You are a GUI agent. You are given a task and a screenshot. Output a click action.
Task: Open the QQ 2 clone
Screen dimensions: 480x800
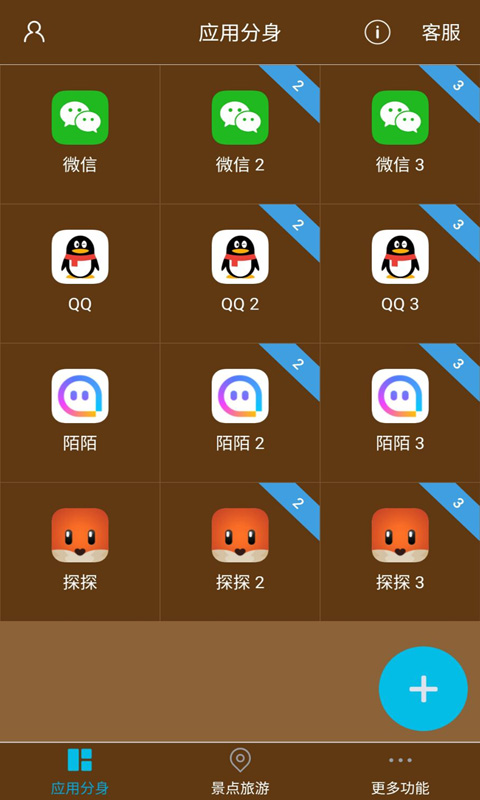click(240, 273)
